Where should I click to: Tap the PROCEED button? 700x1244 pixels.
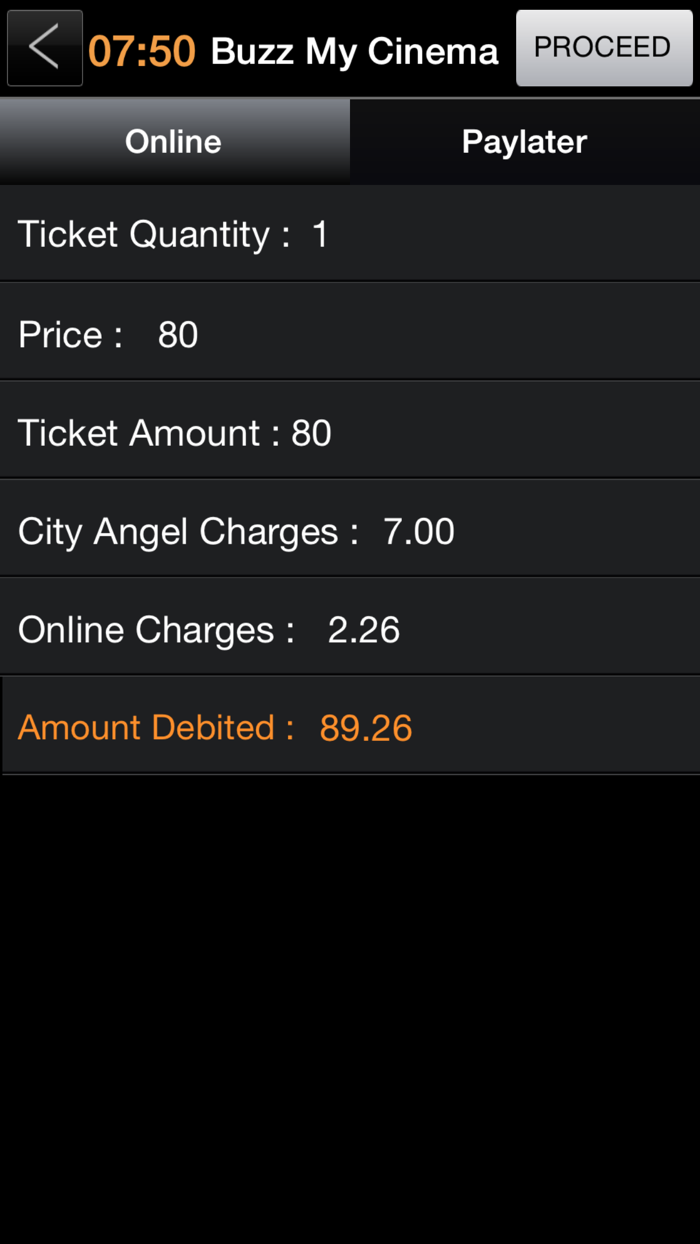pos(603,48)
